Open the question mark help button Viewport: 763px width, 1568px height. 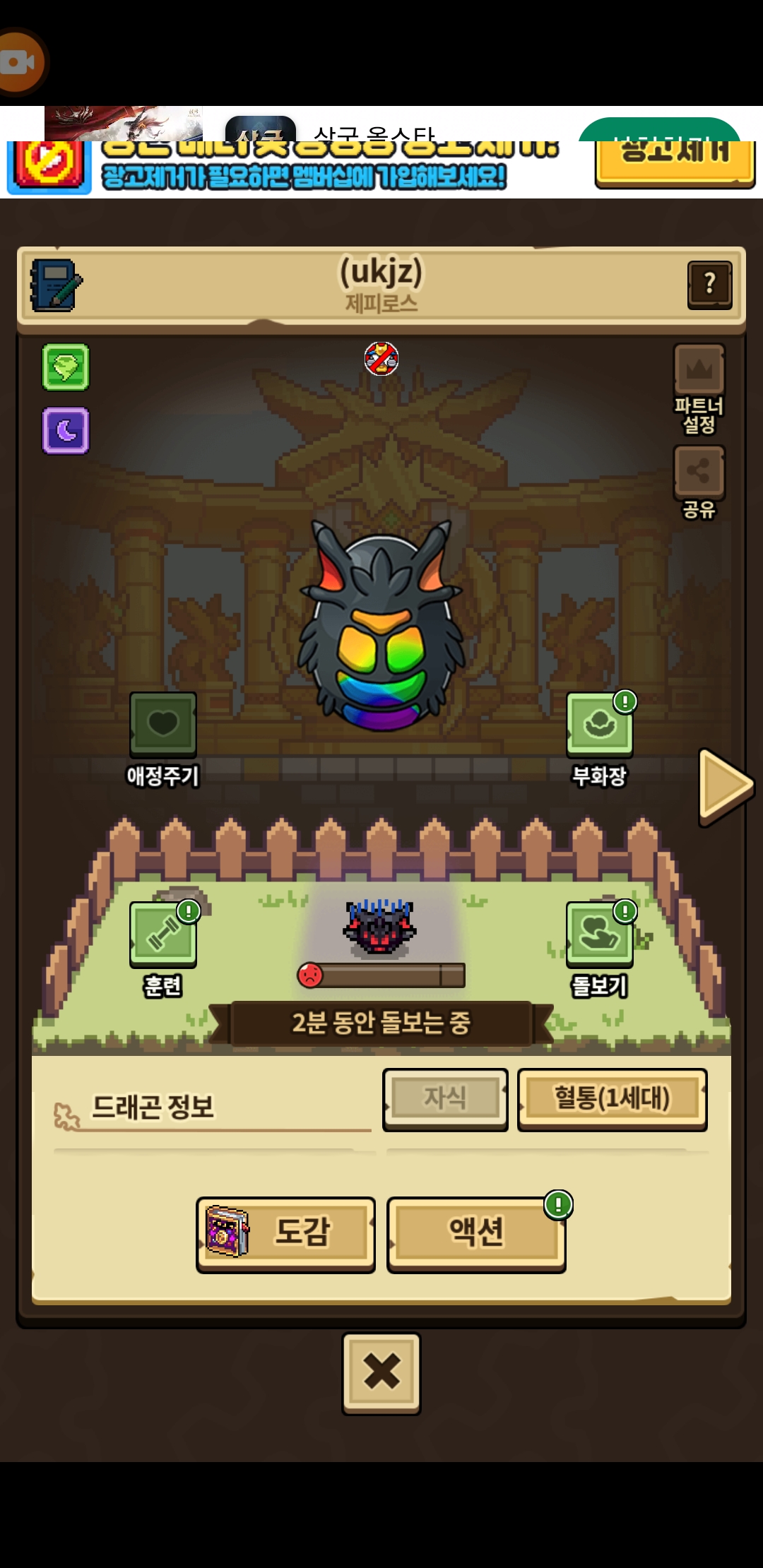tap(709, 285)
